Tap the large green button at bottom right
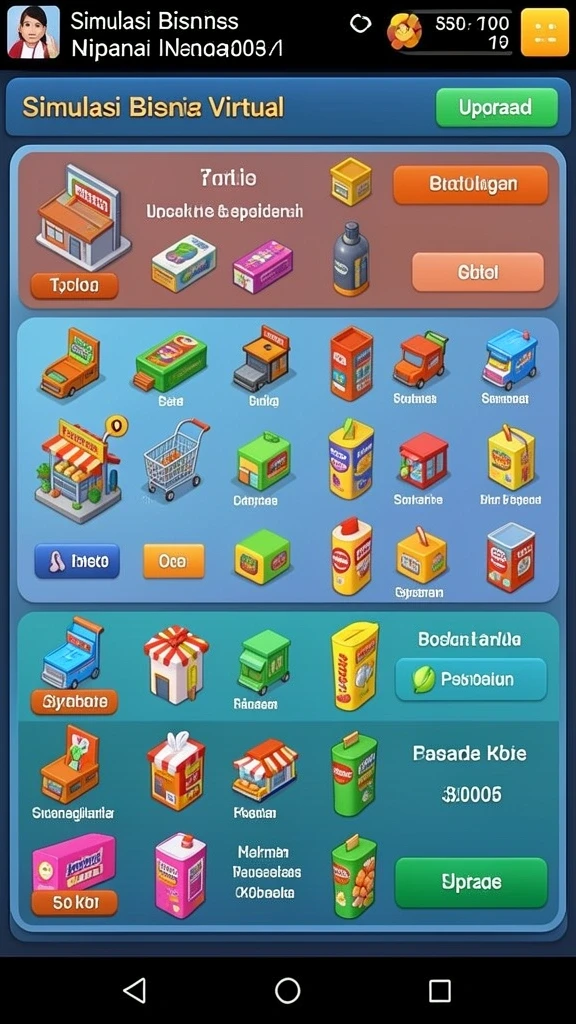Image resolution: width=576 pixels, height=1024 pixels. (471, 882)
